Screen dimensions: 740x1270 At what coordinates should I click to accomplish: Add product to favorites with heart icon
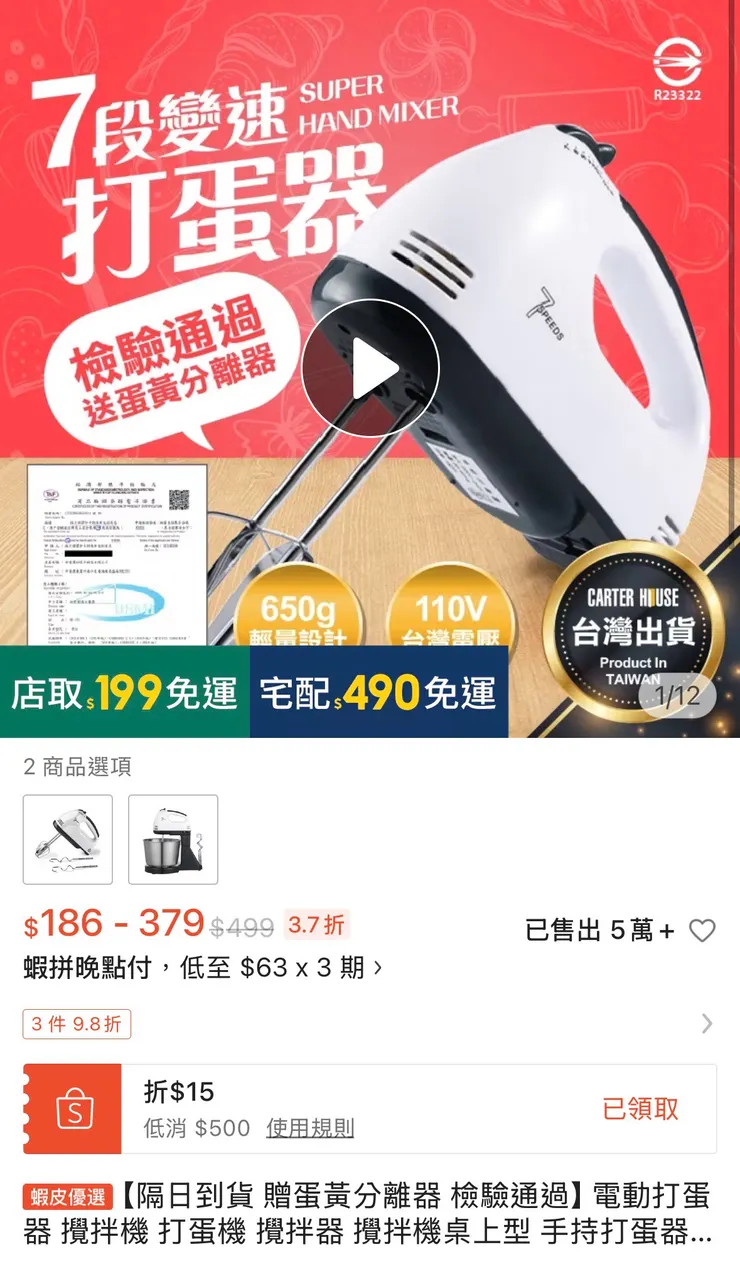coord(703,931)
